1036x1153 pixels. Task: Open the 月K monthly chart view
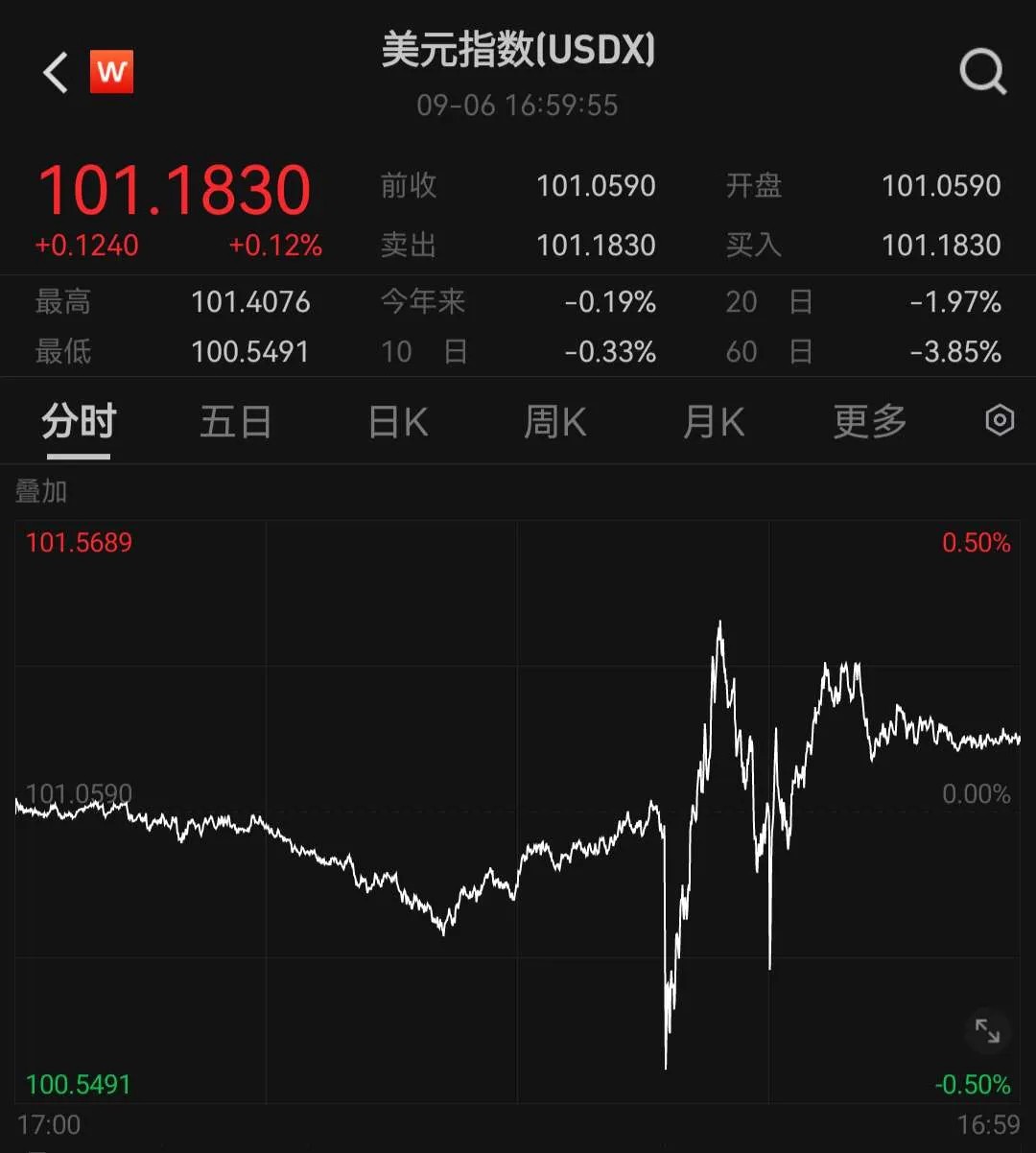(x=713, y=422)
